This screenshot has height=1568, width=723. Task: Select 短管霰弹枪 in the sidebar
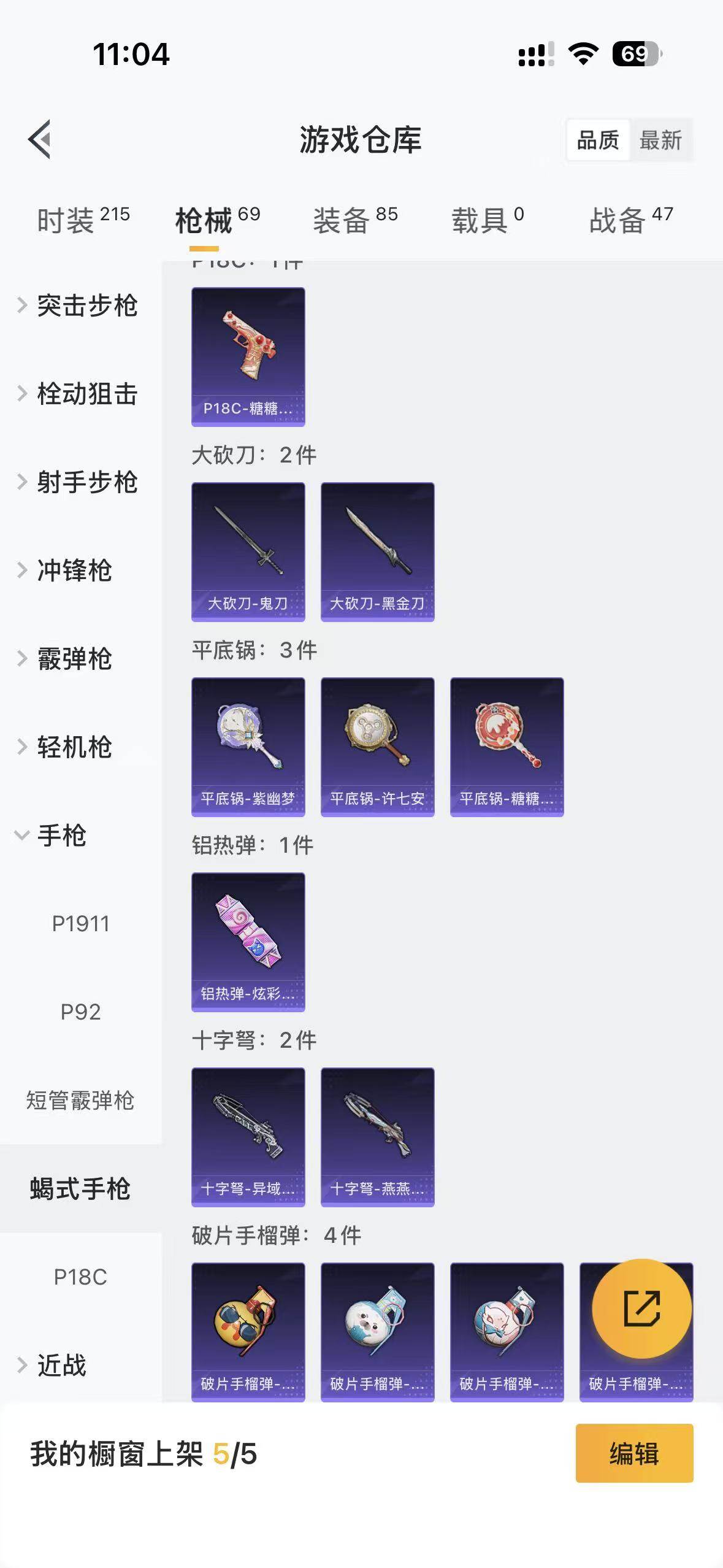[x=80, y=1101]
